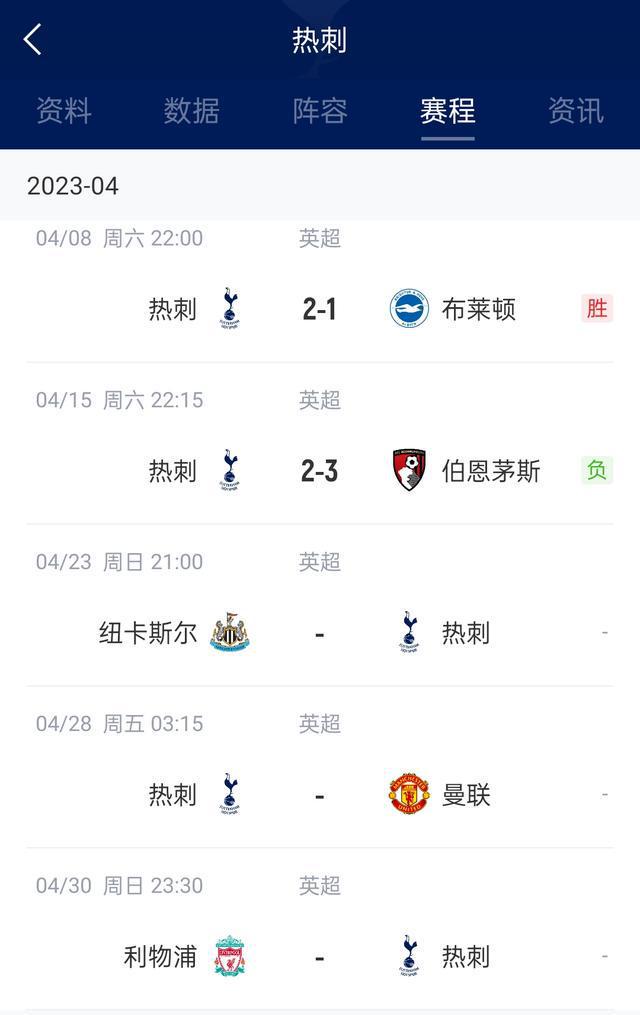The height and width of the screenshot is (1015, 640).
Task: View the 纽卡斯尔 vs 热刺 fixture
Action: (319, 632)
